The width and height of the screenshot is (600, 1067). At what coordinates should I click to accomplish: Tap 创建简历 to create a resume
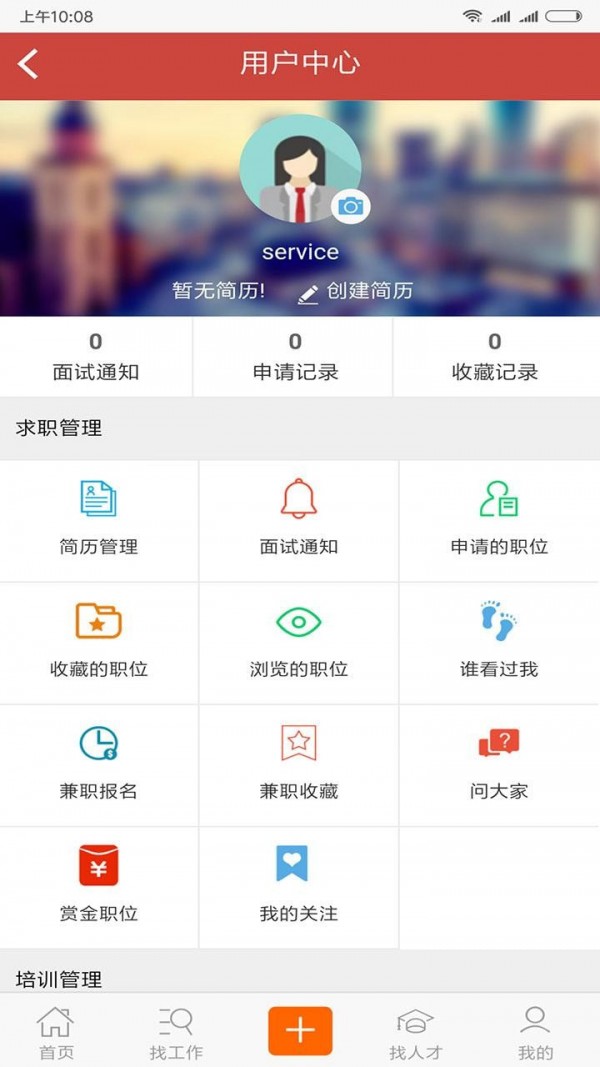pyautogui.click(x=356, y=291)
